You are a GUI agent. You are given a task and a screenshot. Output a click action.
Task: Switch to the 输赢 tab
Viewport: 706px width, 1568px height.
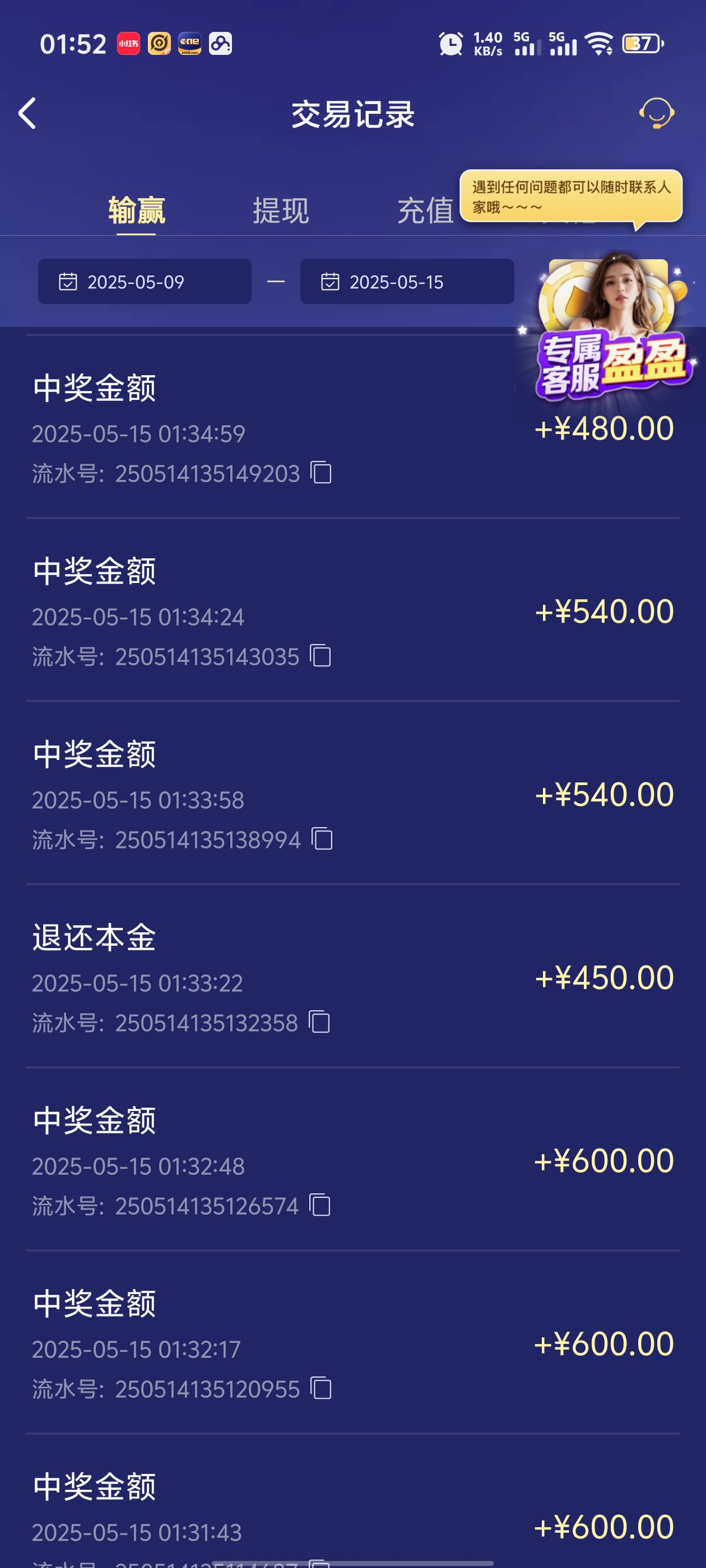tap(137, 211)
